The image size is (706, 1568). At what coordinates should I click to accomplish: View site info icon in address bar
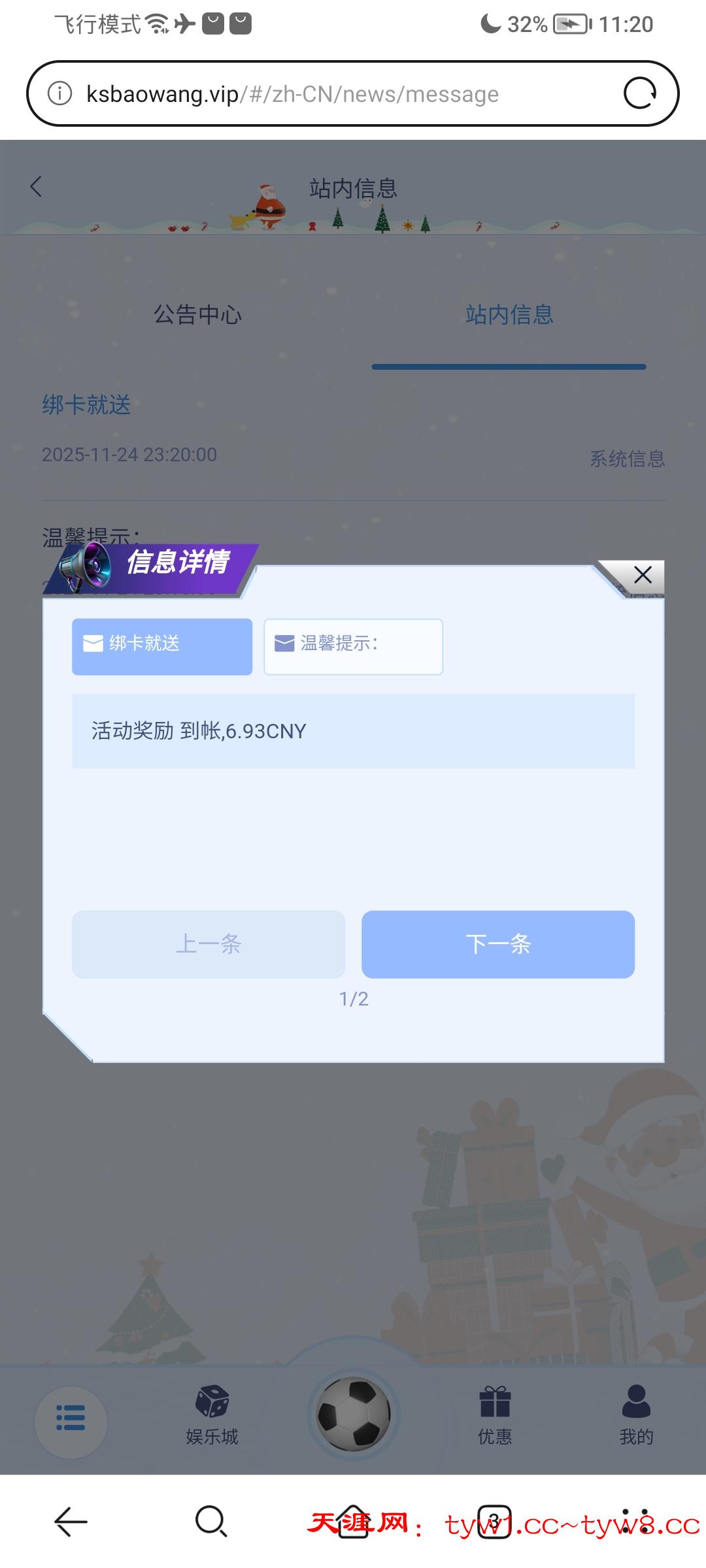click(60, 93)
